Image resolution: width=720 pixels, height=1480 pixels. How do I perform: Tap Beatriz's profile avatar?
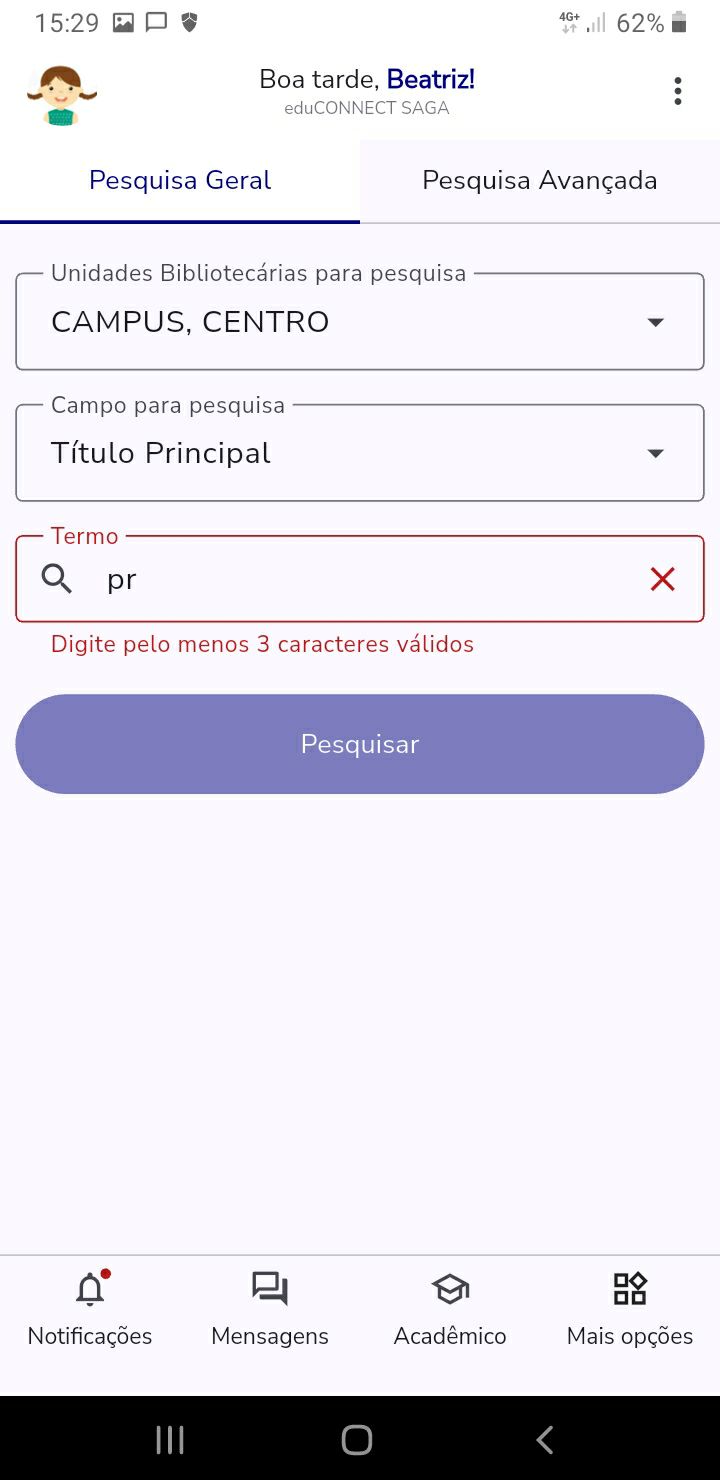click(x=62, y=95)
